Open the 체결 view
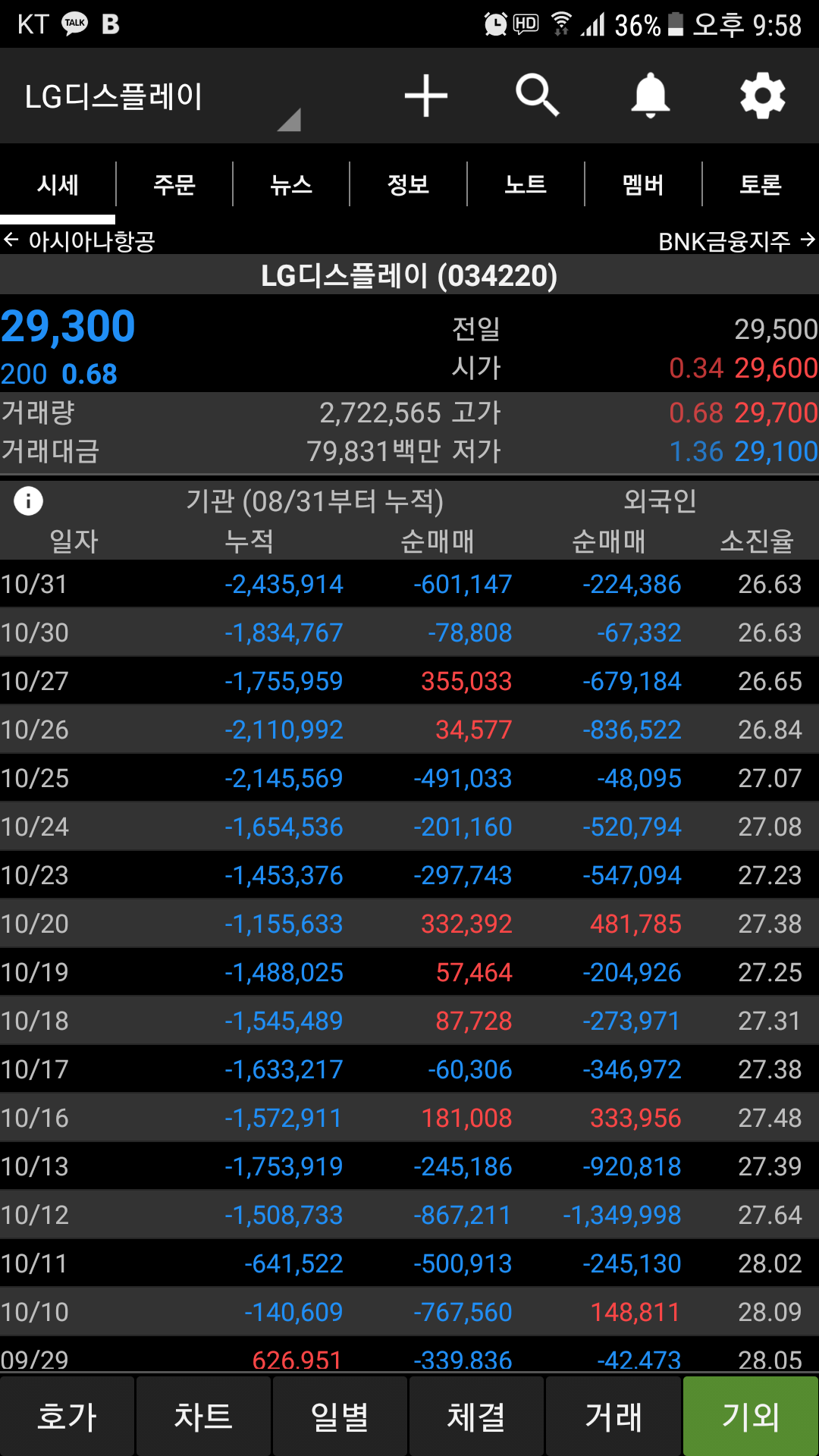This screenshot has width=819, height=1456. coord(476,1417)
